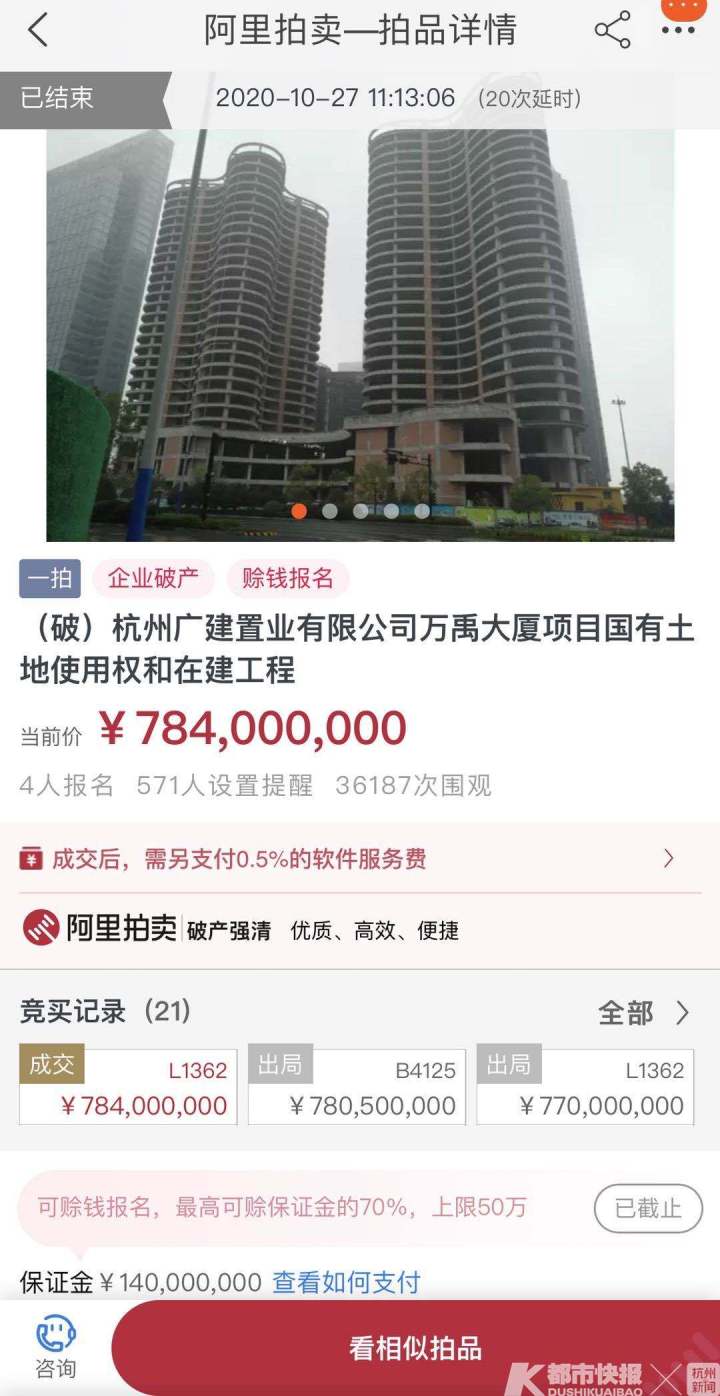Open the 查看如何支付 link
Image resolution: width=720 pixels, height=1396 pixels.
346,1282
